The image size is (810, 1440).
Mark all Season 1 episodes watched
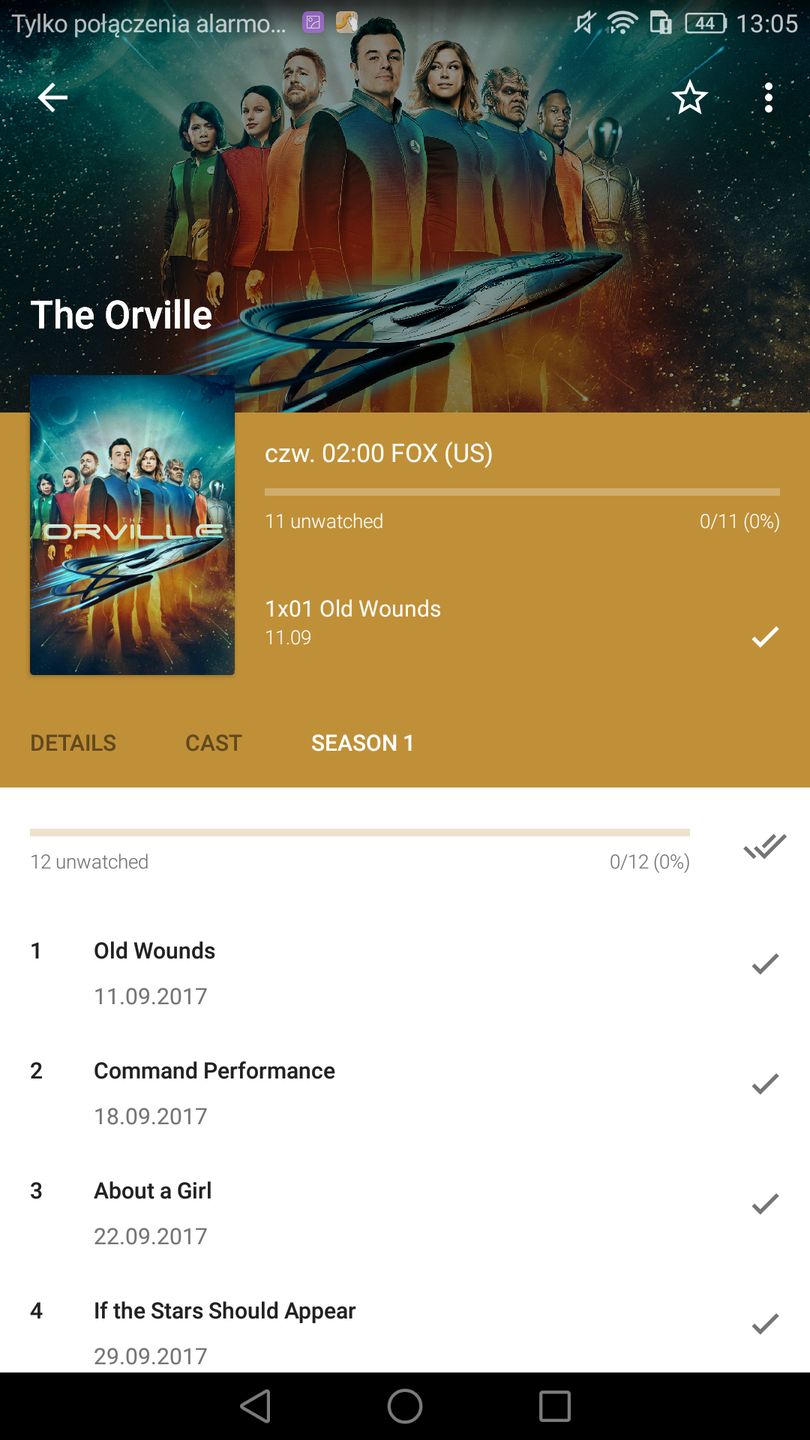click(x=765, y=847)
